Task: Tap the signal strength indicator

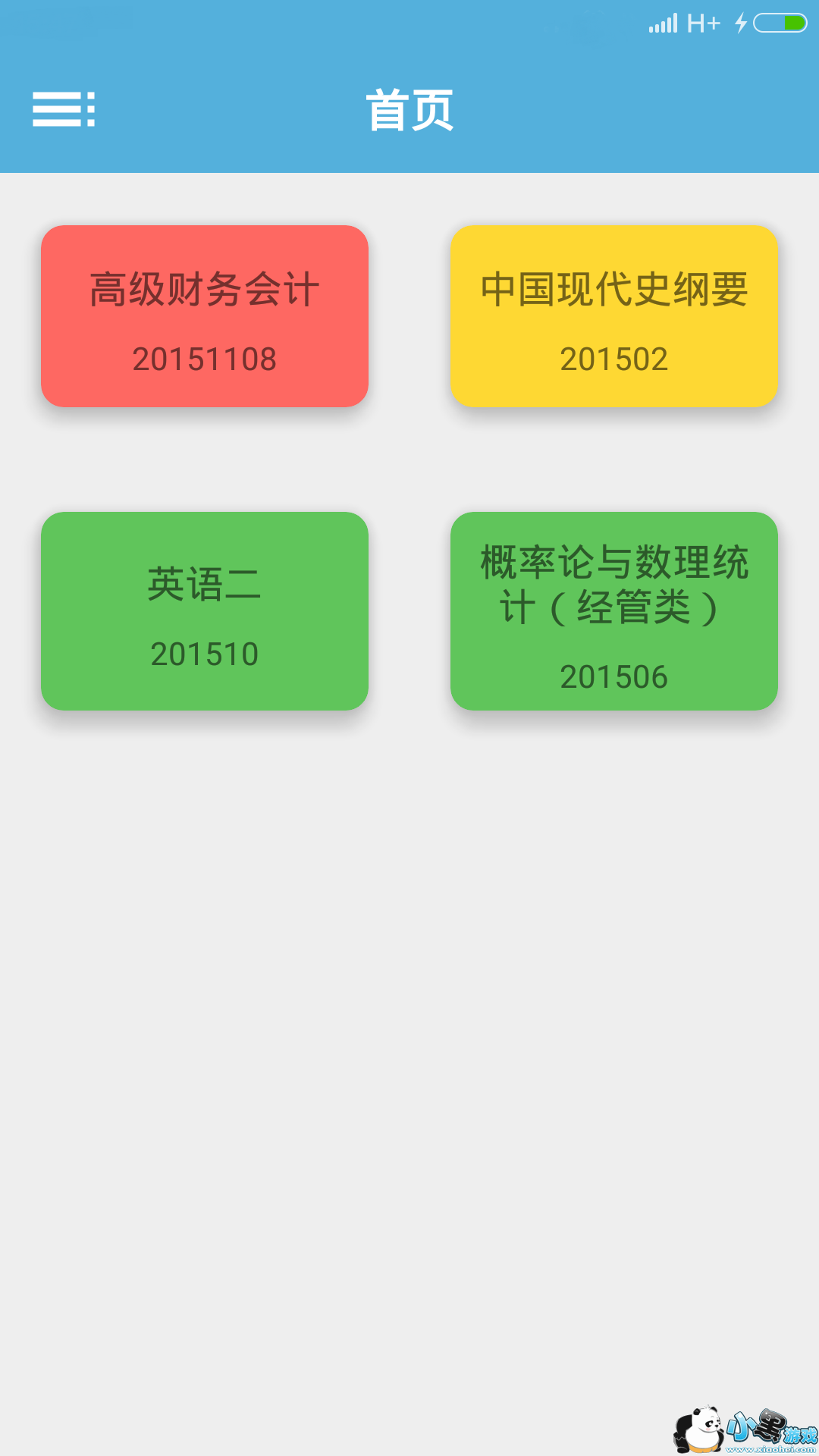Action: pos(662,23)
